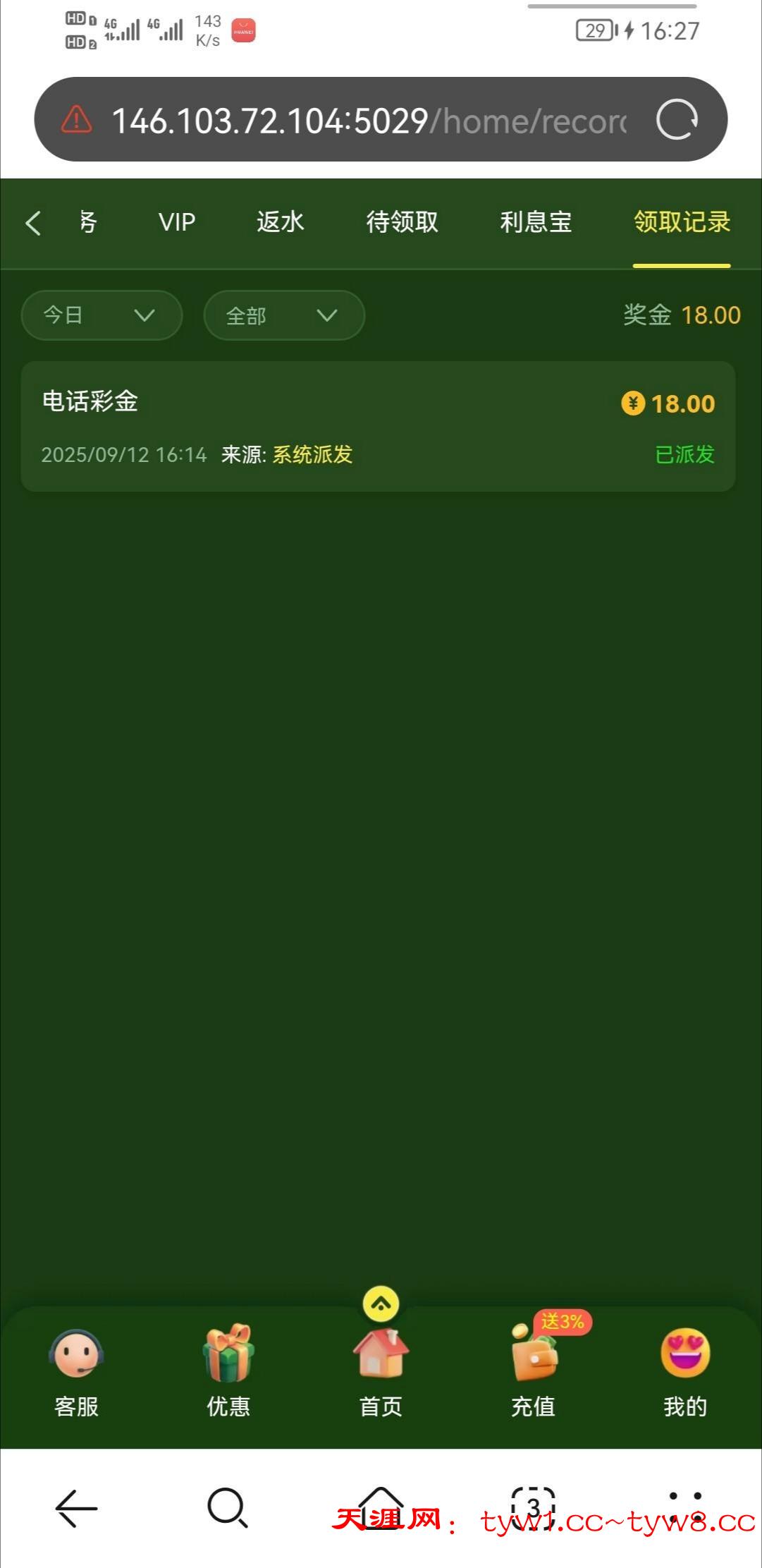The height and width of the screenshot is (1568, 762).
Task: Expand the 今日 date dropdown
Action: [x=102, y=315]
